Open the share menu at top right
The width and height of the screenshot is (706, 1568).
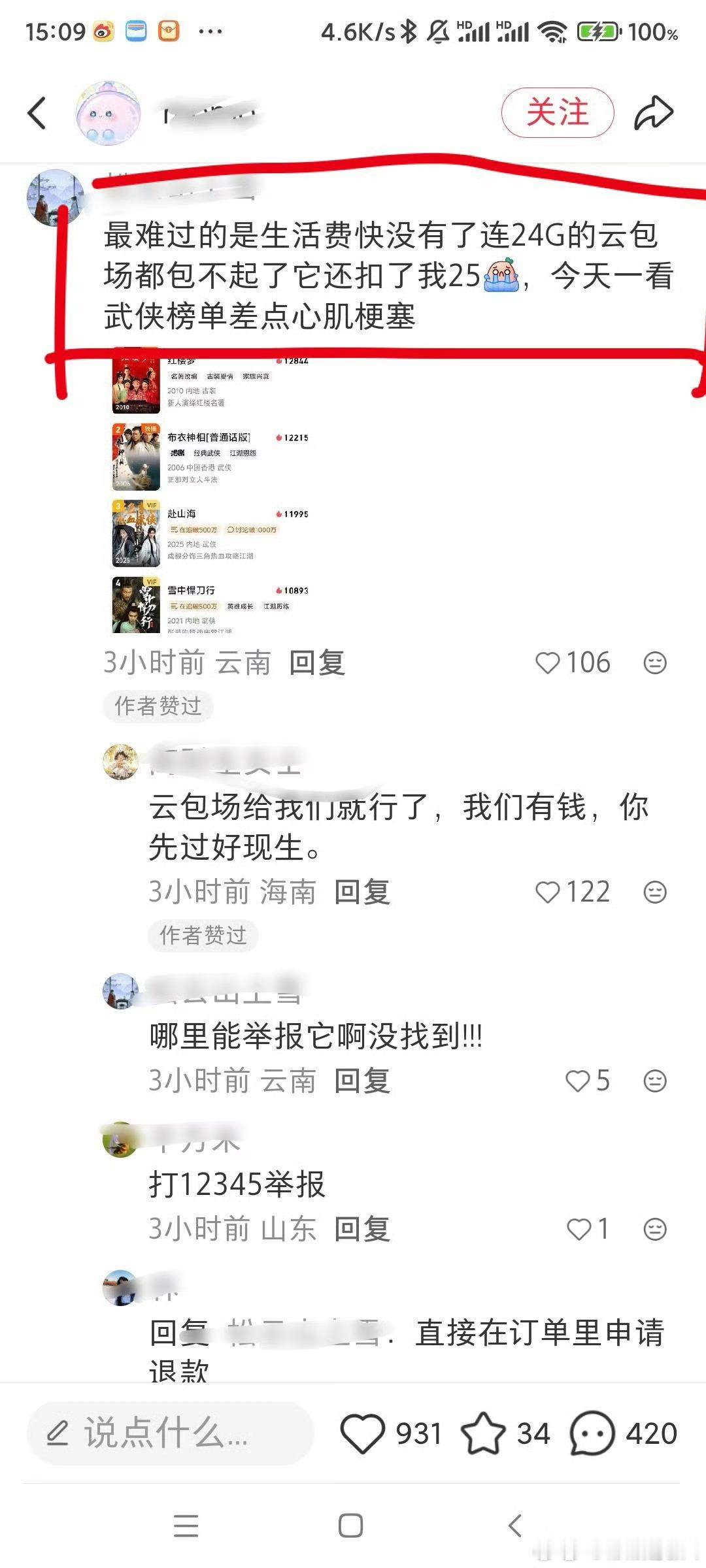(653, 111)
